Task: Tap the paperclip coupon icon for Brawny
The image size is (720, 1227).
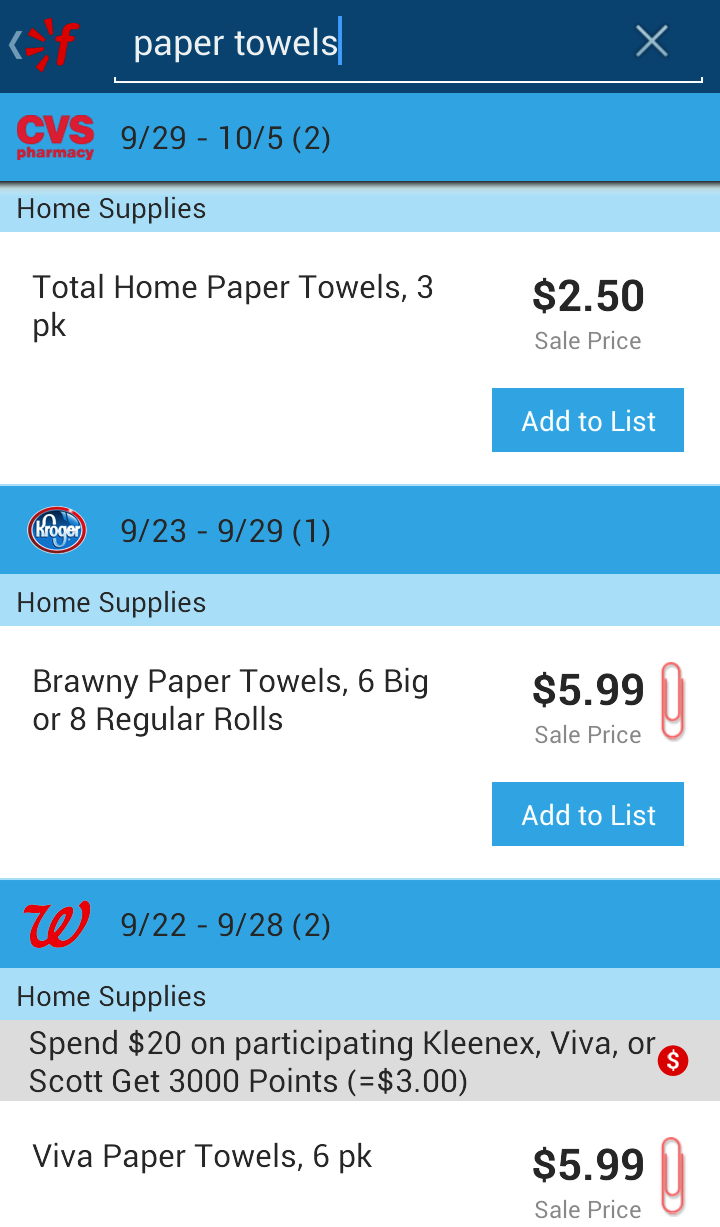Action: pos(673,700)
